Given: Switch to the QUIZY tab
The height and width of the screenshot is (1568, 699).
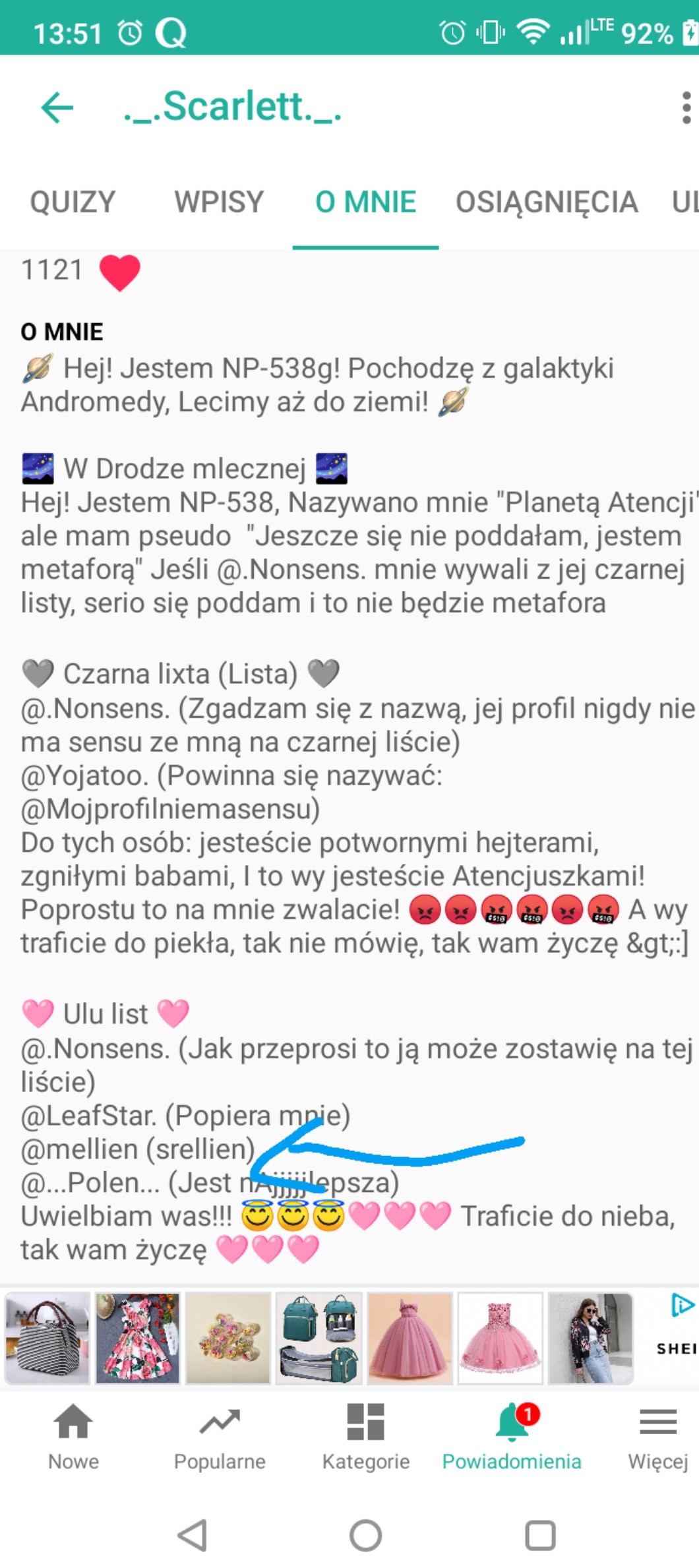Looking at the screenshot, I should [73, 202].
